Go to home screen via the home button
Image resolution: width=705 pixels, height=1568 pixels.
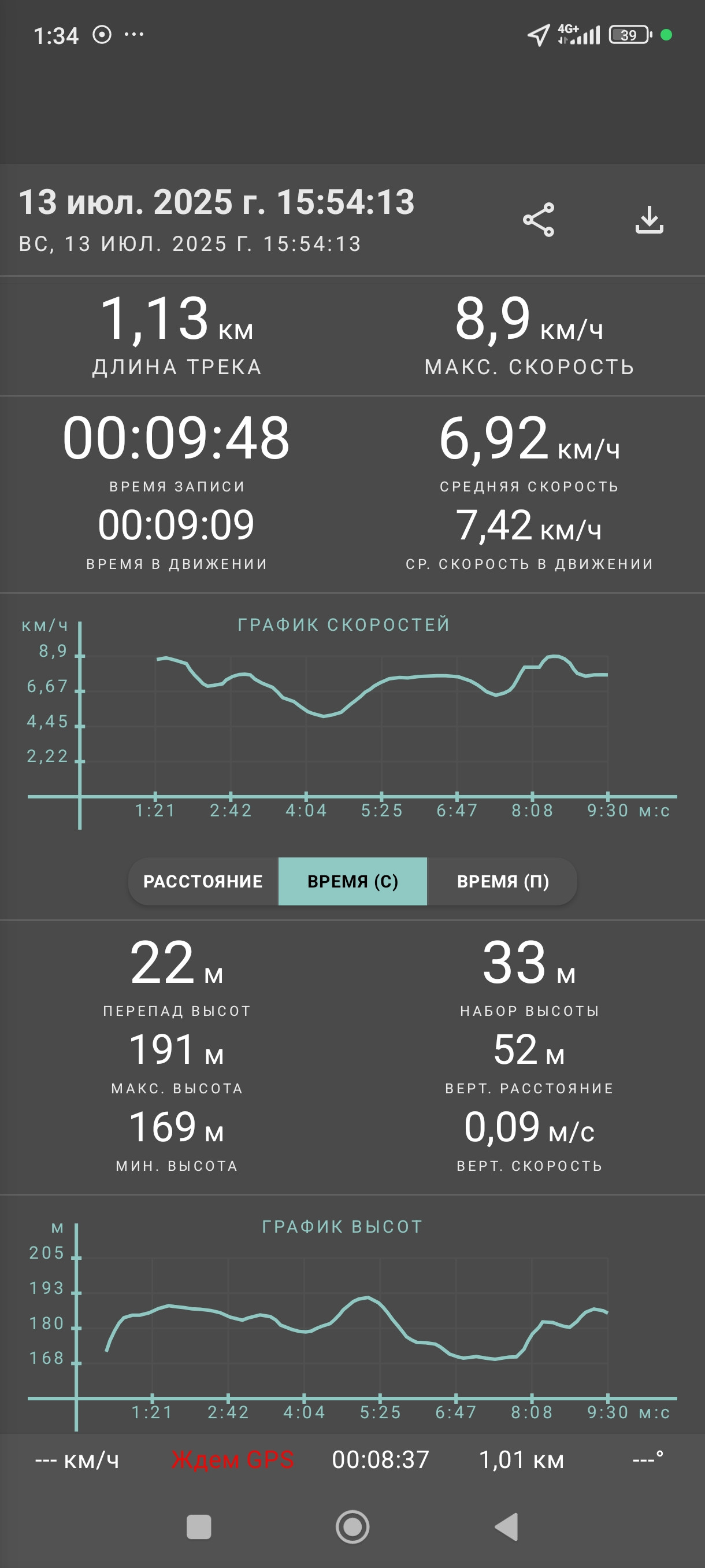tap(353, 1526)
